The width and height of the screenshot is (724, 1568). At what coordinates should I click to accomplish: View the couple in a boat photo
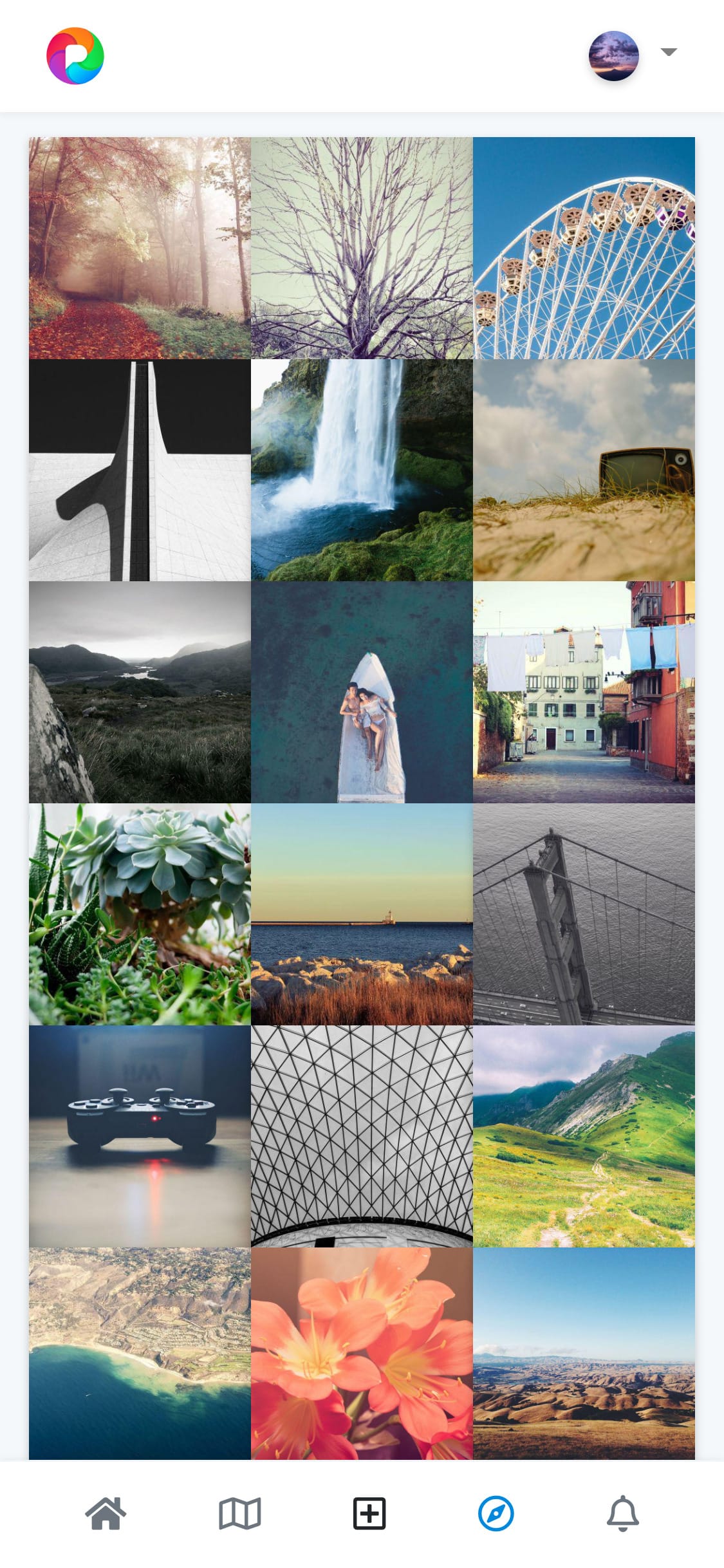pyautogui.click(x=362, y=692)
